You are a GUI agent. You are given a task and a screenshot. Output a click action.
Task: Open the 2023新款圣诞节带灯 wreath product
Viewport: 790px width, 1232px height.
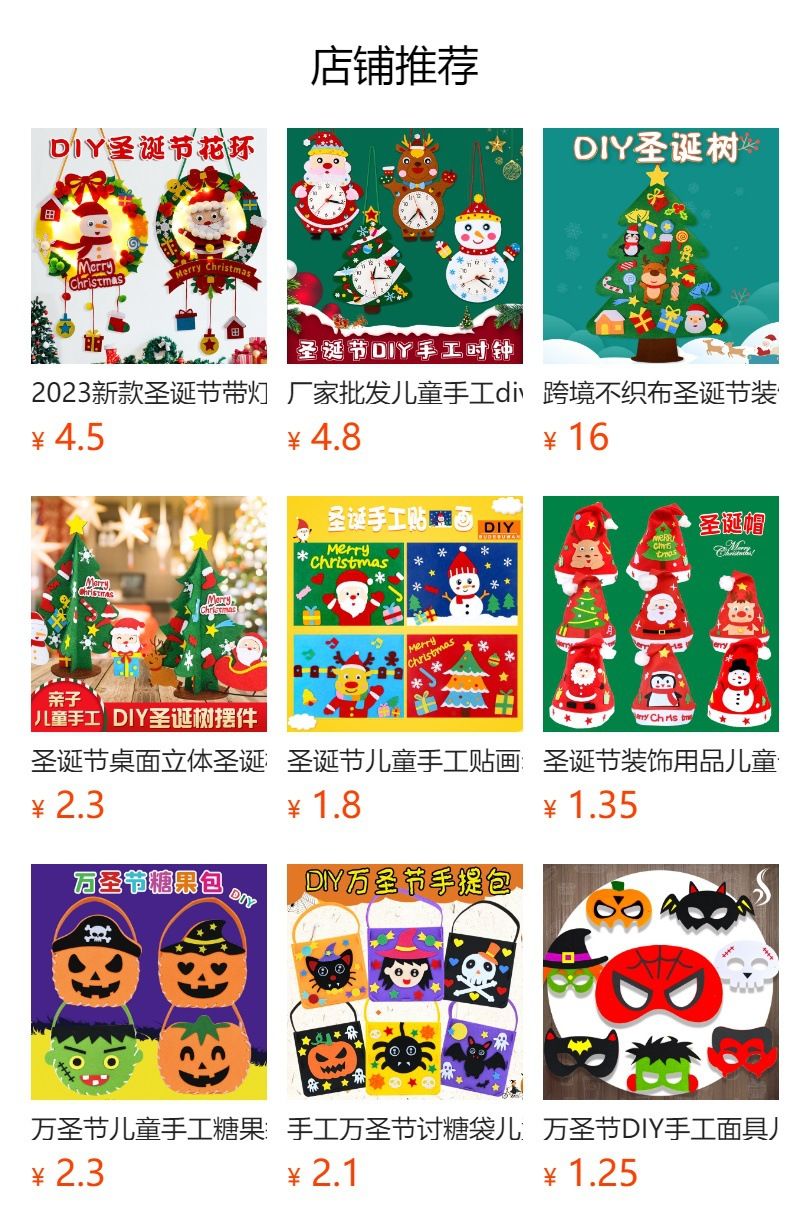pyautogui.click(x=149, y=246)
